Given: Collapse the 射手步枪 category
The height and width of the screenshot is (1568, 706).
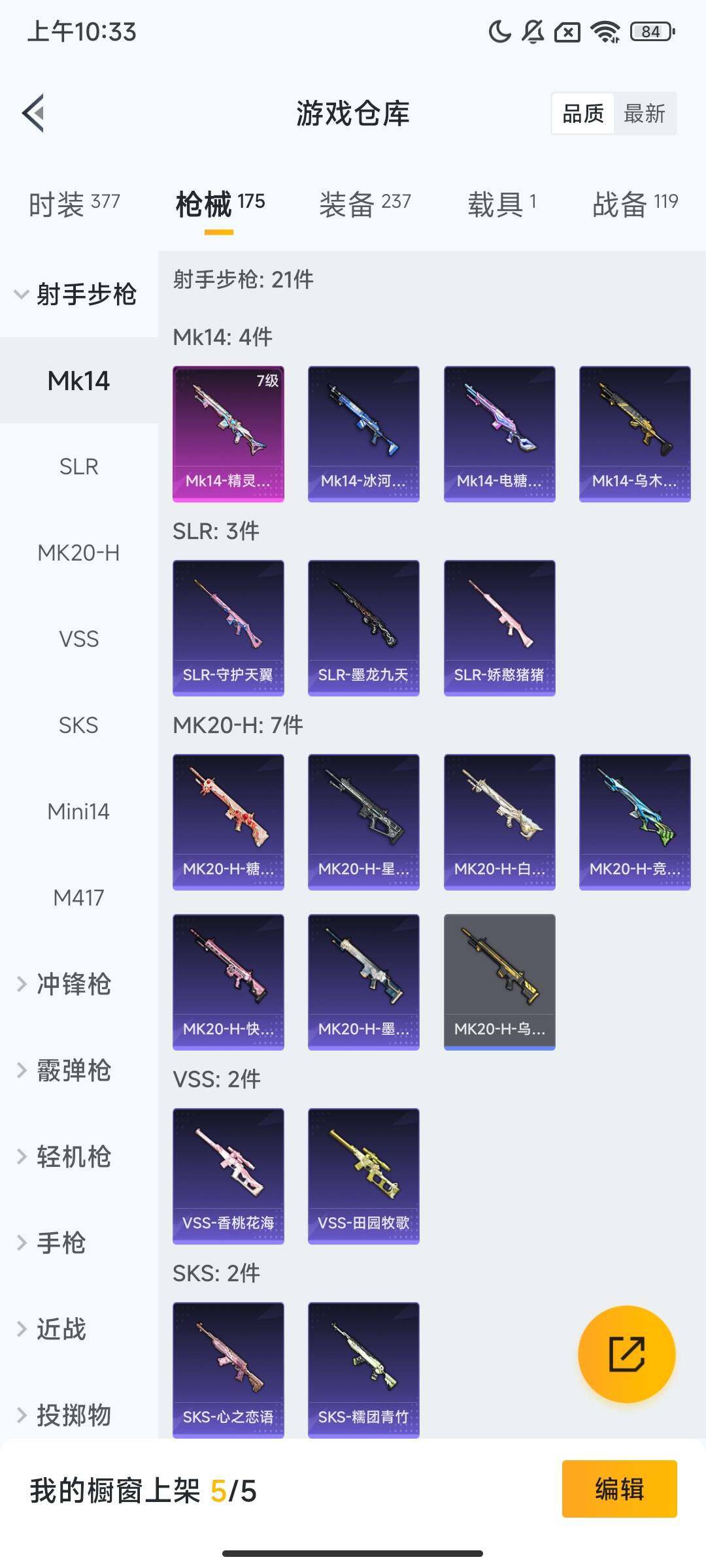Looking at the screenshot, I should [x=77, y=294].
